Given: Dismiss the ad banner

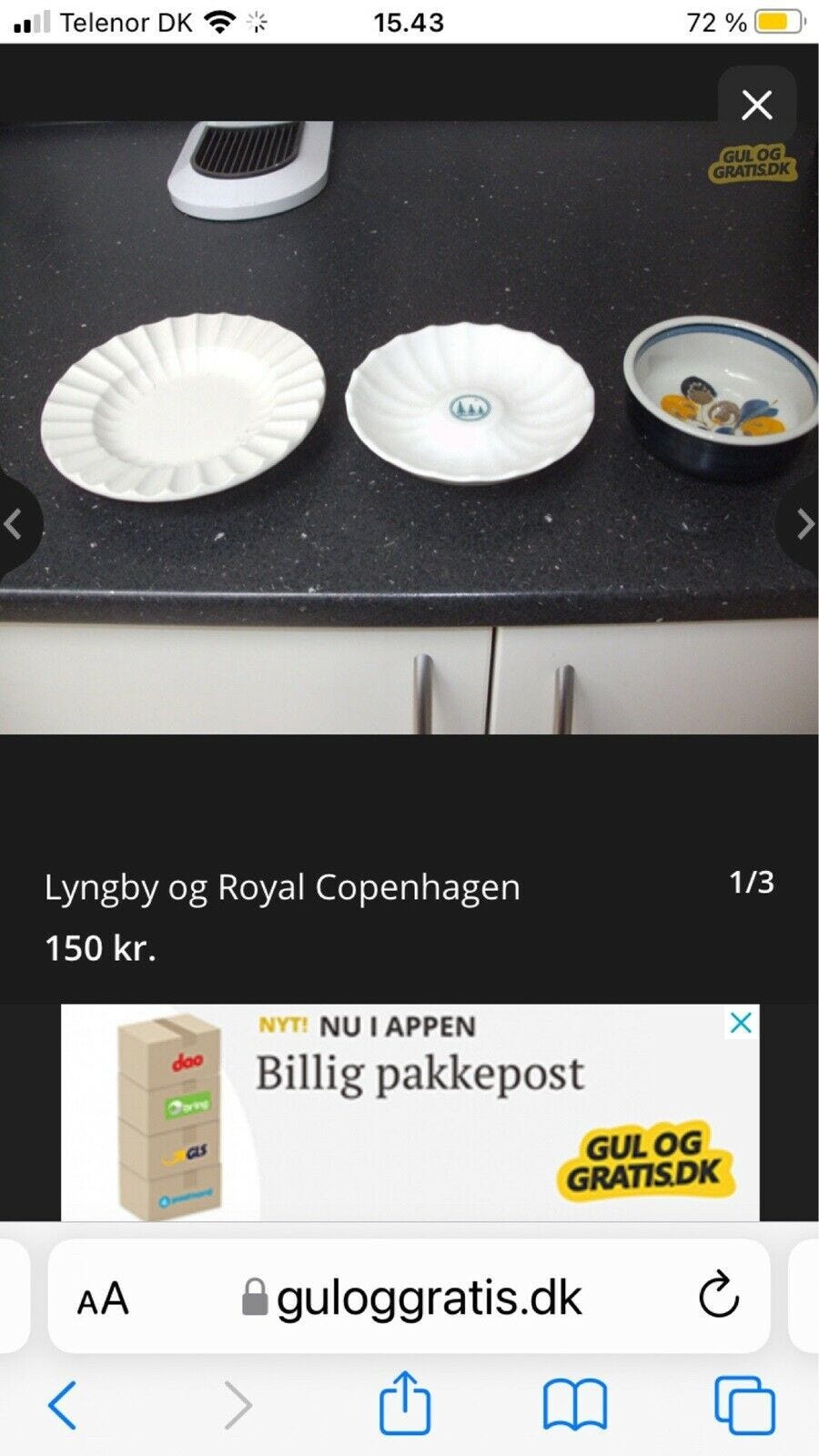Looking at the screenshot, I should point(741,1023).
